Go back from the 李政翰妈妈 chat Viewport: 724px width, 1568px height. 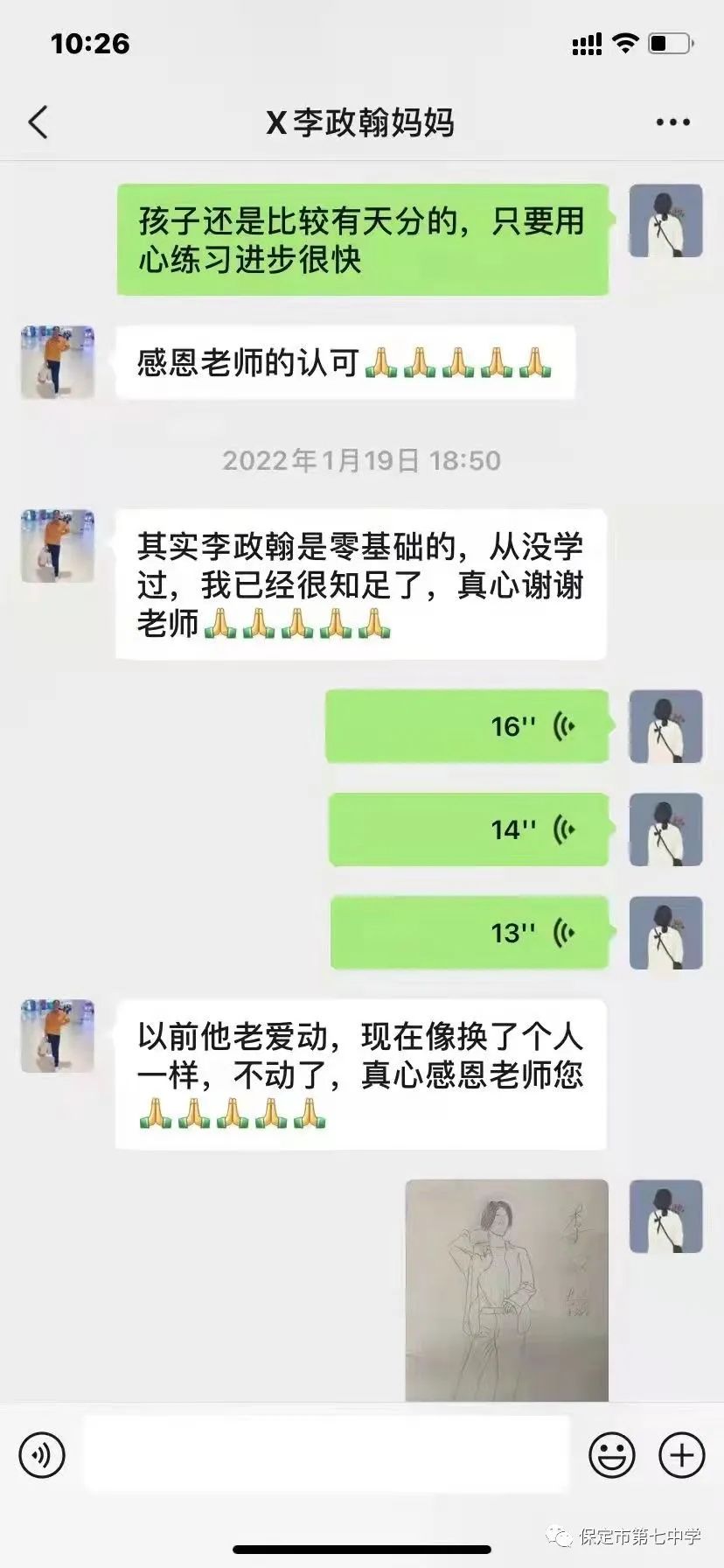click(38, 122)
